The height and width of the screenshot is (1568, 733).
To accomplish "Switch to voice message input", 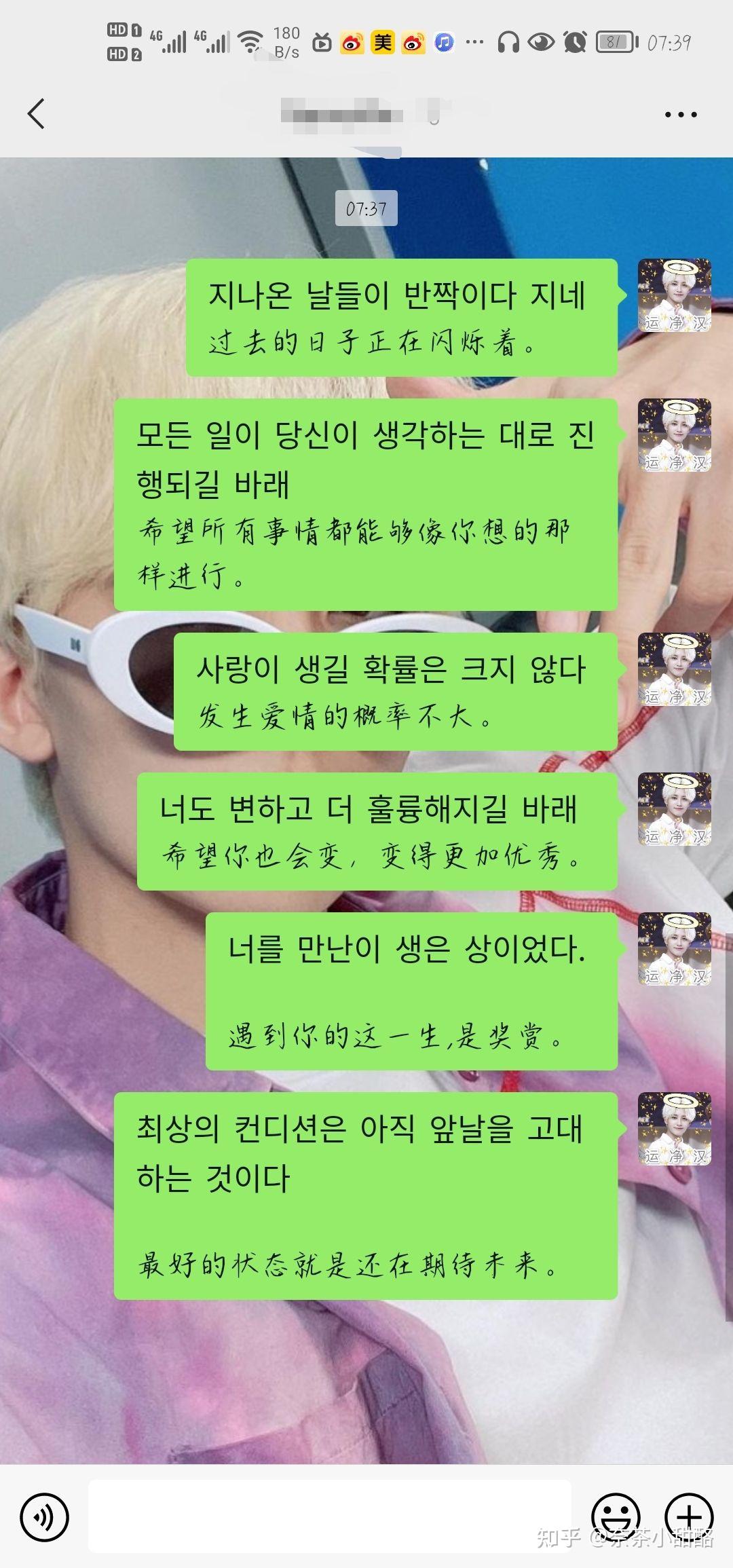I will pyautogui.click(x=44, y=1516).
